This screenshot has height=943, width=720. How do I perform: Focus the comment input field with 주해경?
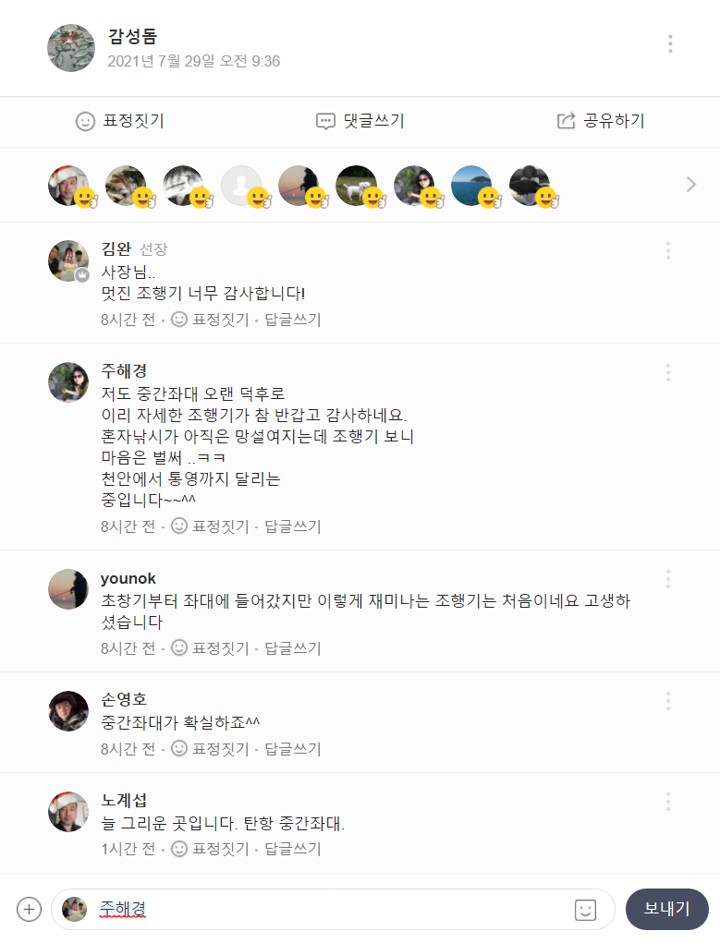click(330, 909)
